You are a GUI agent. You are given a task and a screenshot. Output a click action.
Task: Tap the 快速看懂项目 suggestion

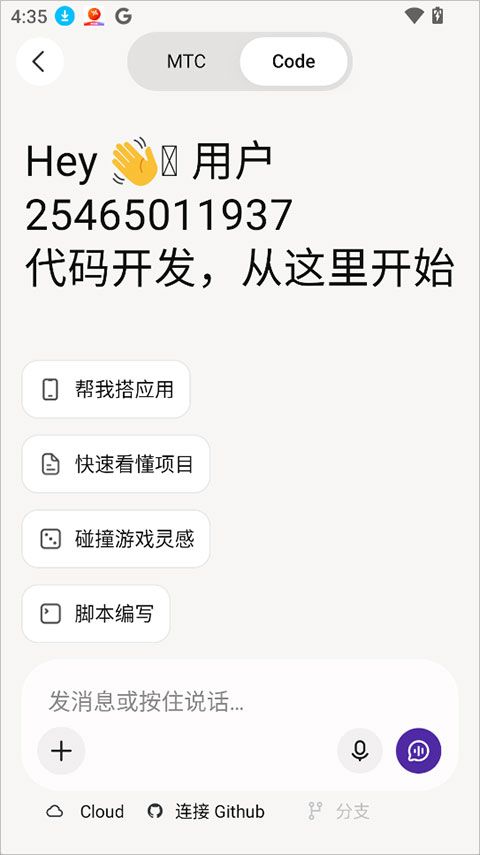[116, 464]
